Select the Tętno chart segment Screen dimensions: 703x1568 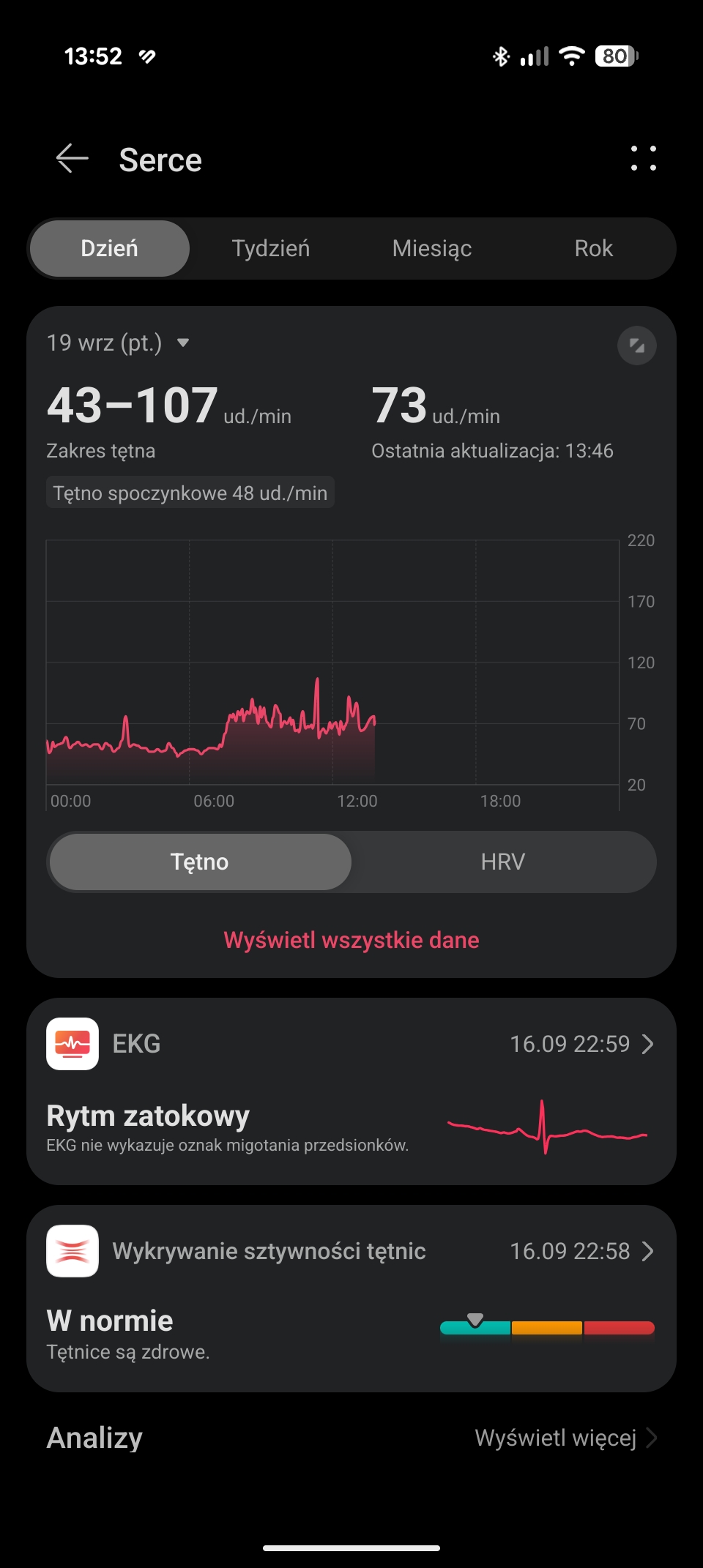click(200, 862)
